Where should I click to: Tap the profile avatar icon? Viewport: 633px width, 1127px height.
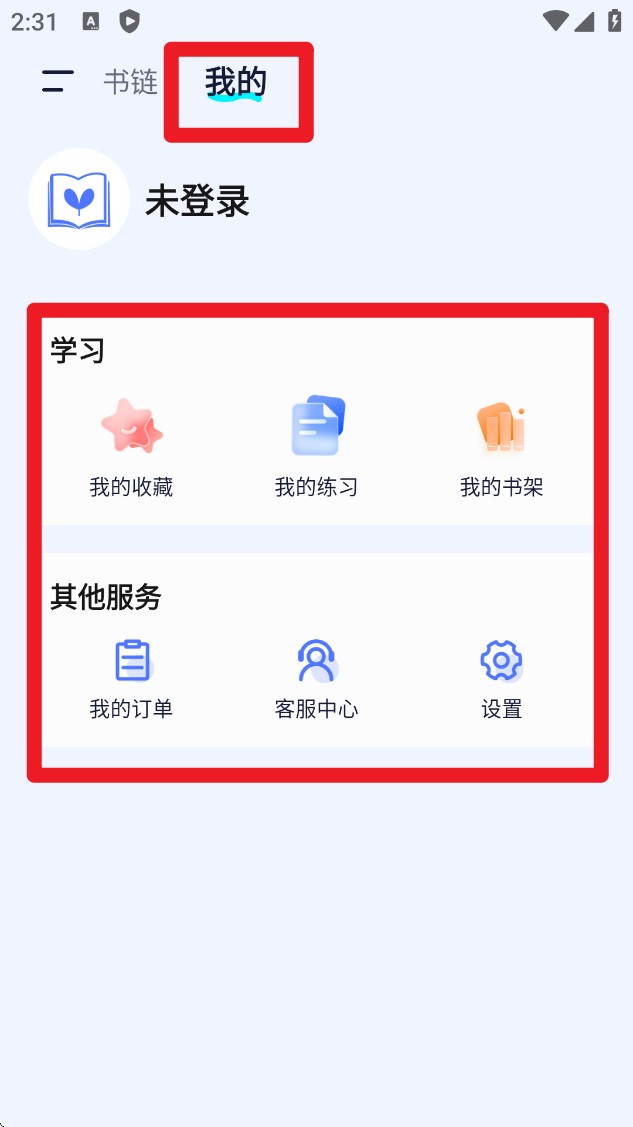point(79,199)
